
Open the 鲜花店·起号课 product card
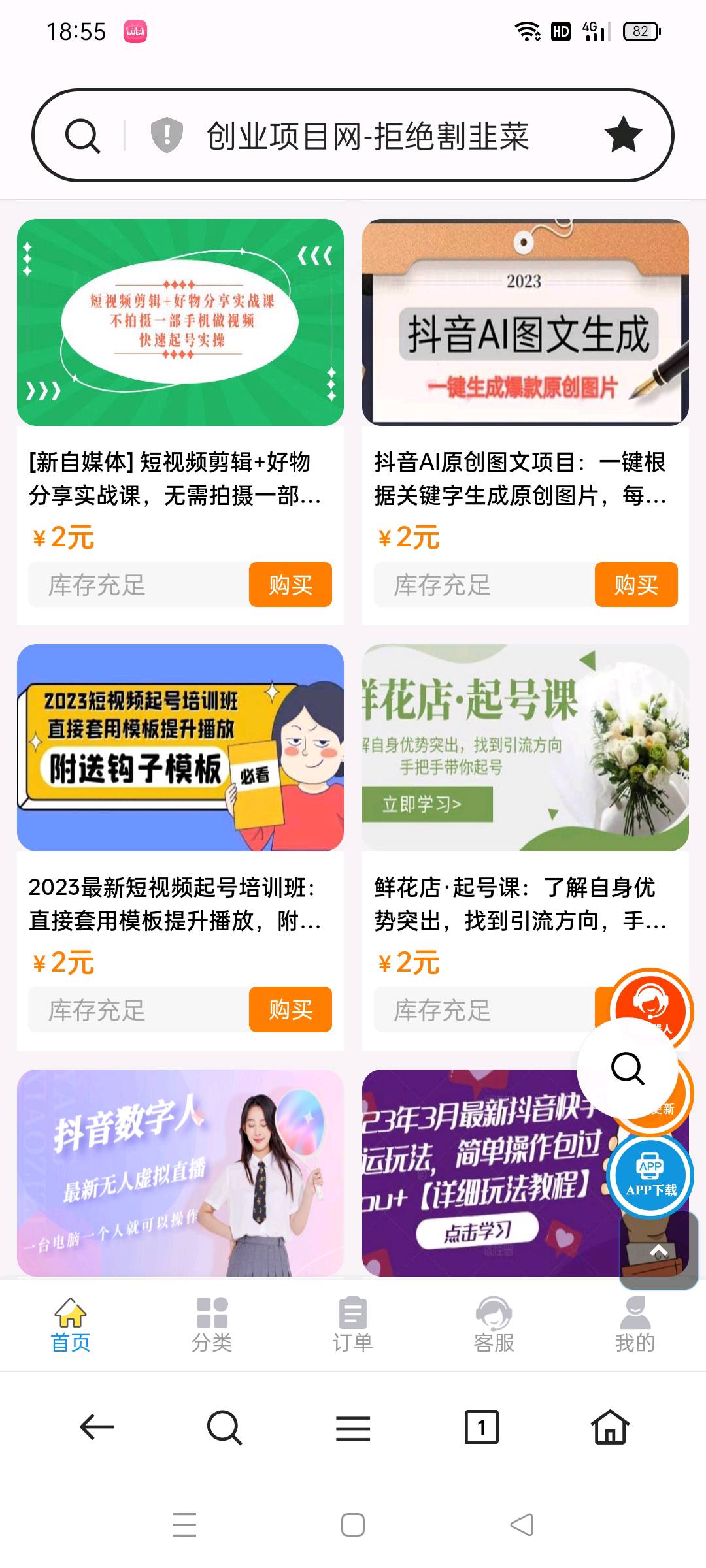click(526, 847)
